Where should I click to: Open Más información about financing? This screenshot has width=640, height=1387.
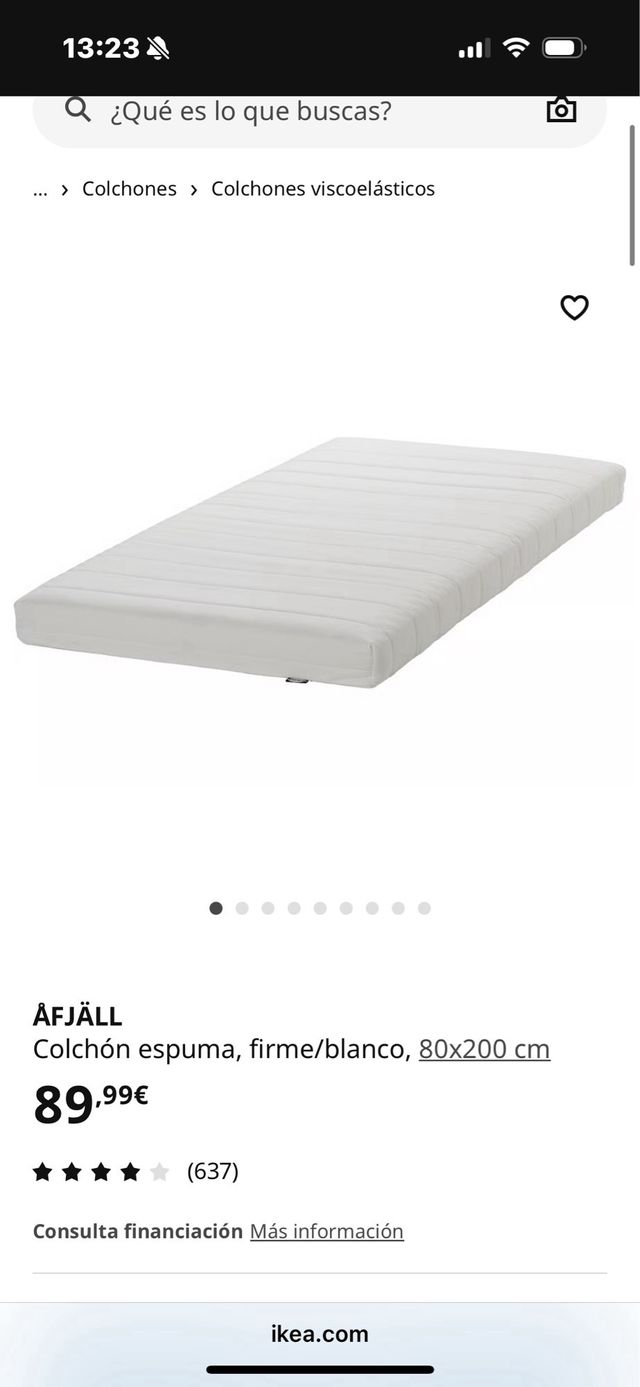tap(326, 1231)
